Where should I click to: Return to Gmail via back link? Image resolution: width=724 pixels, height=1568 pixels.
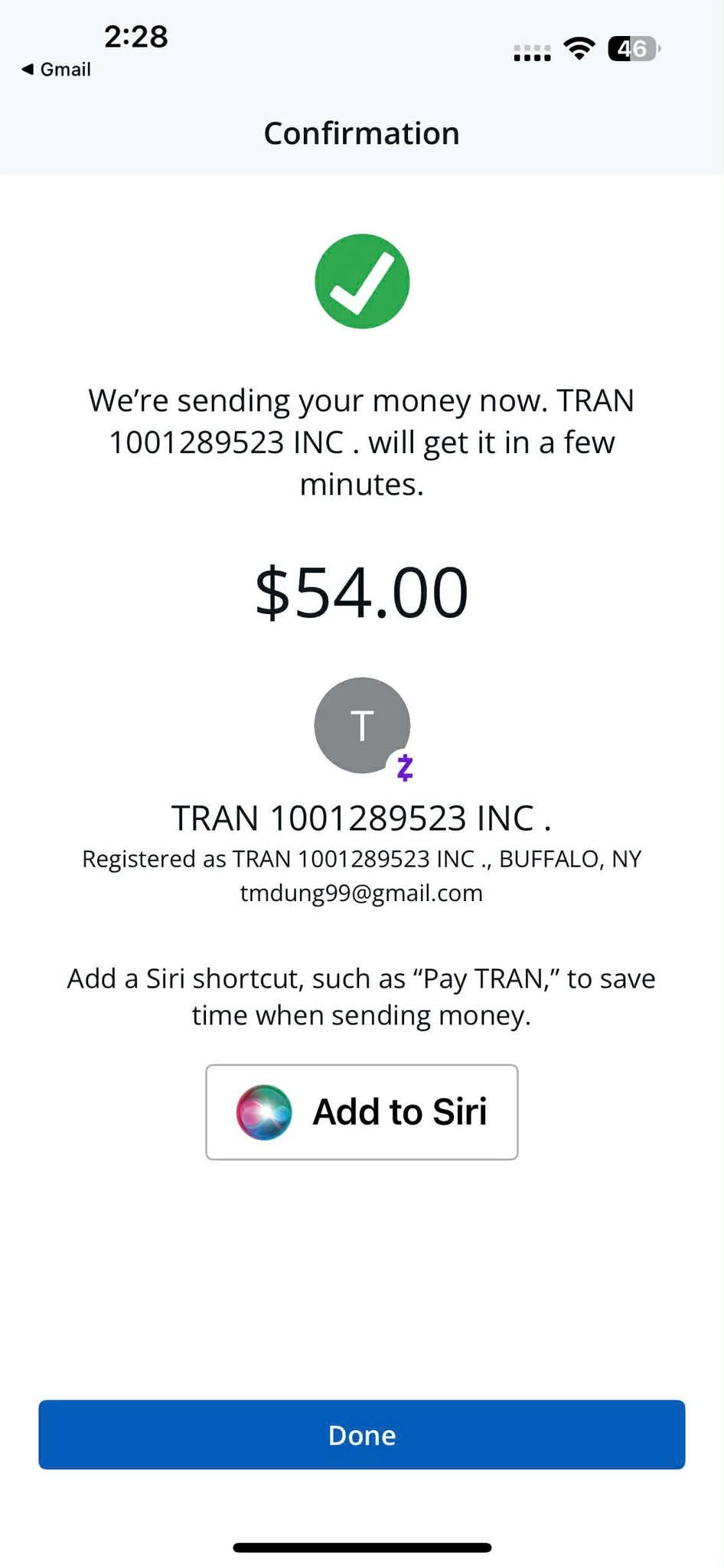[x=56, y=70]
